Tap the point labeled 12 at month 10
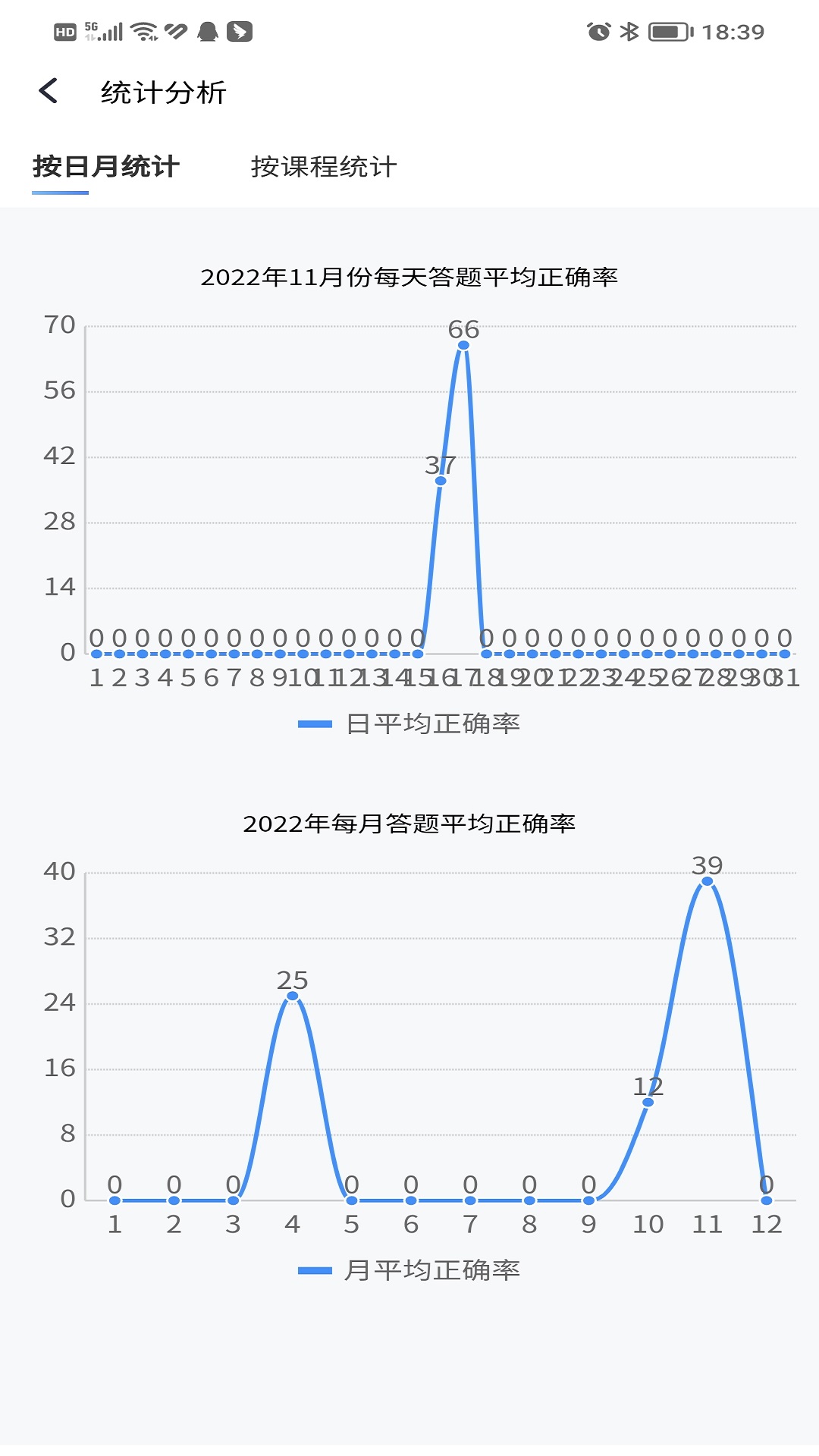The width and height of the screenshot is (819, 1456). coord(647,1100)
